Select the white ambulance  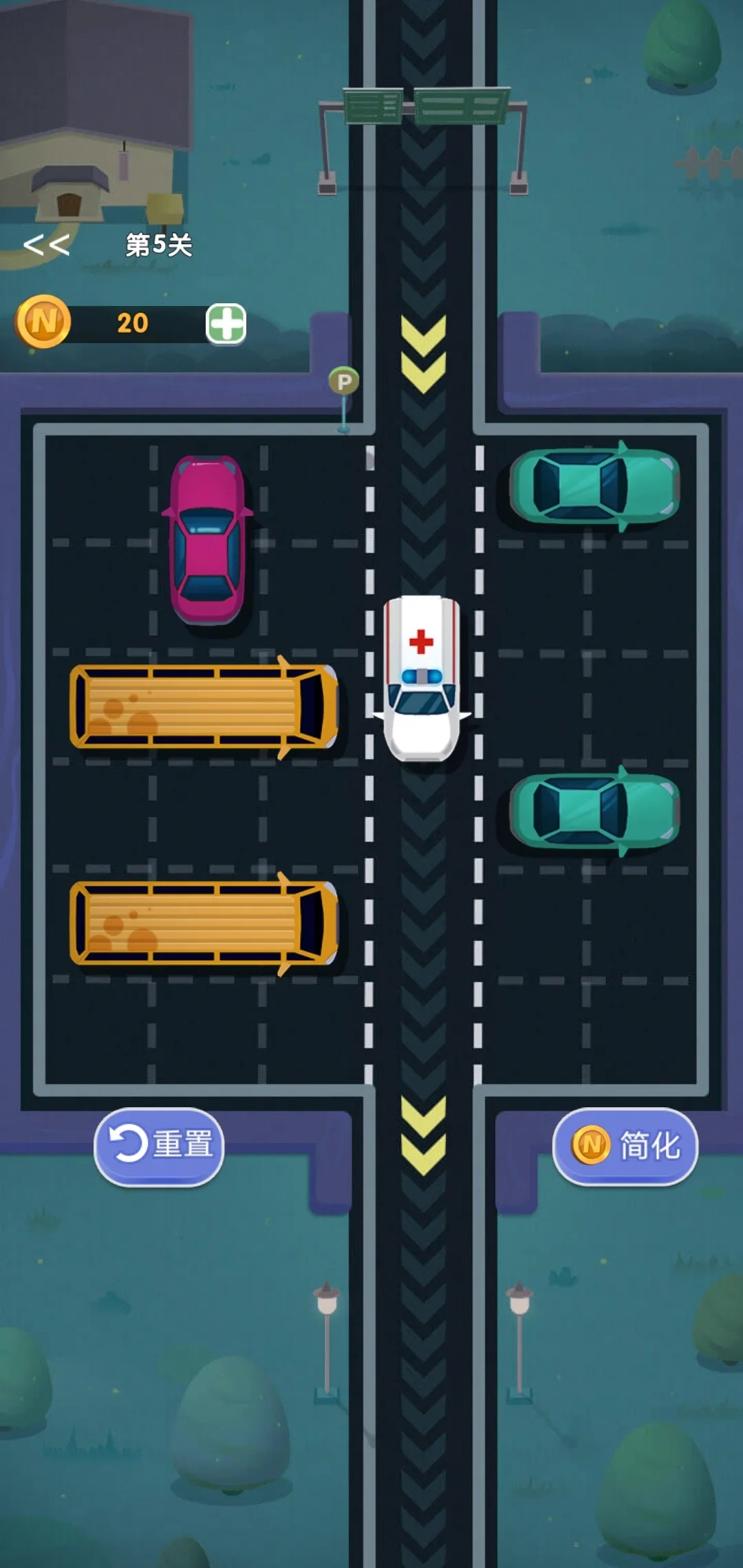[421, 679]
